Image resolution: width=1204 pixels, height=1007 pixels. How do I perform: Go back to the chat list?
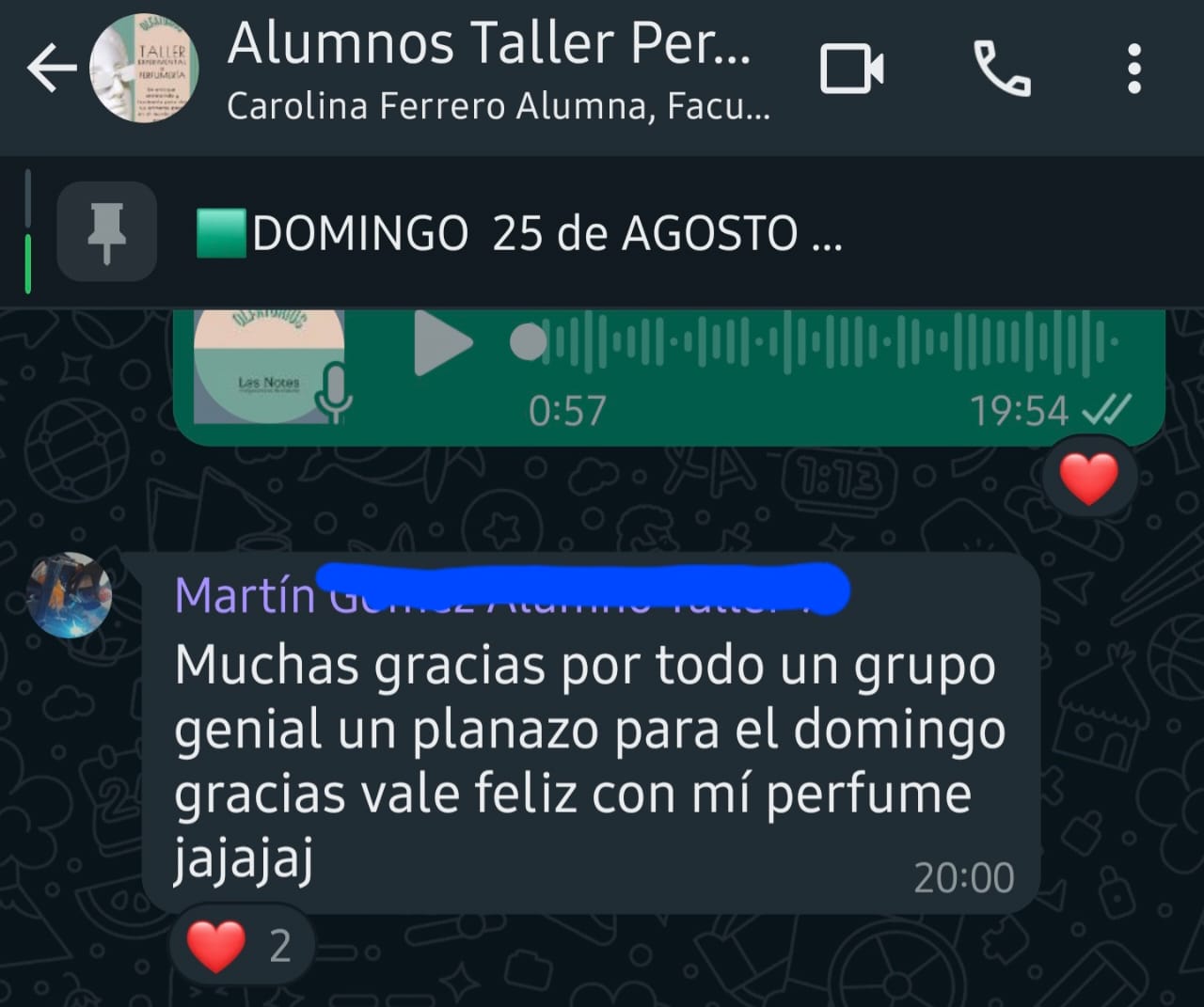(x=50, y=69)
